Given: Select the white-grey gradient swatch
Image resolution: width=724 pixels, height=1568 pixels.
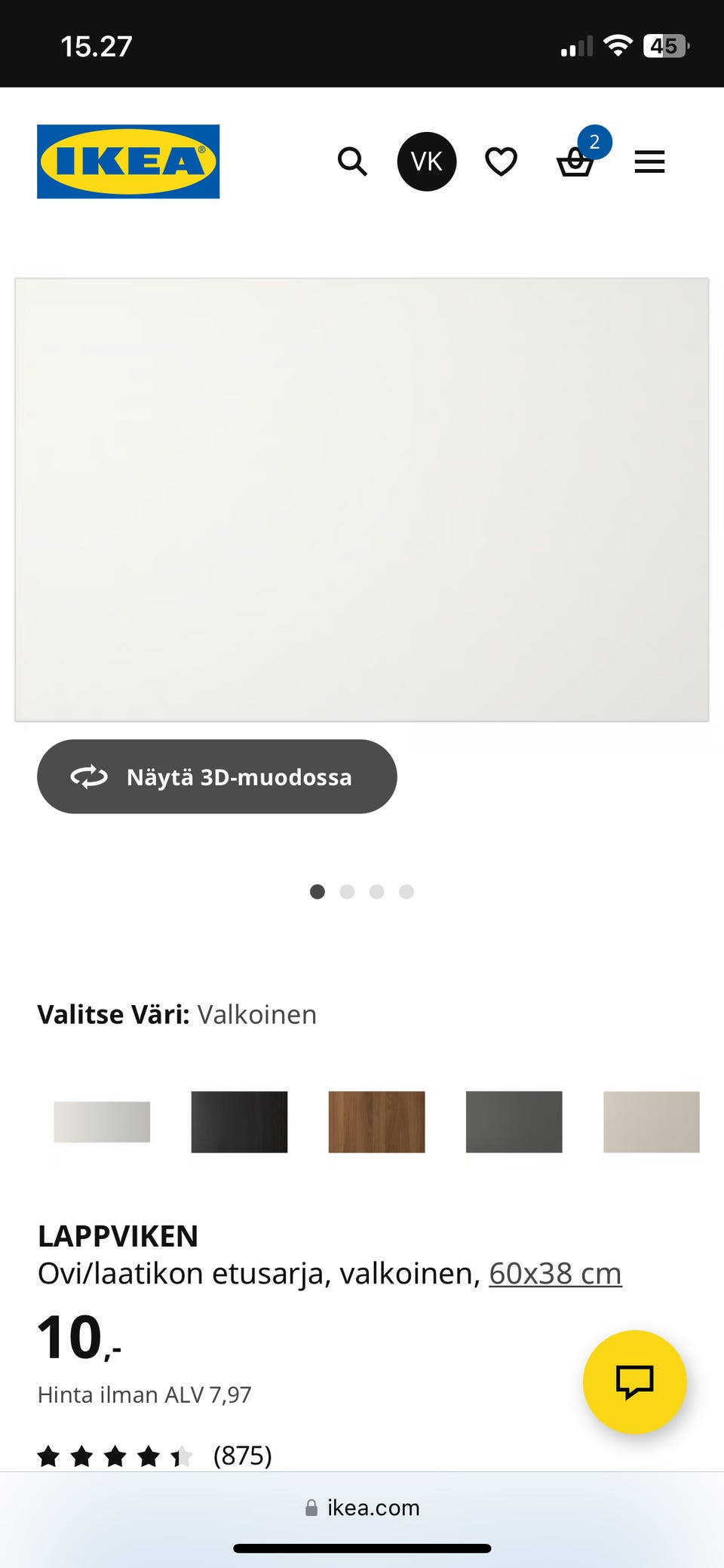Looking at the screenshot, I should (102, 1121).
